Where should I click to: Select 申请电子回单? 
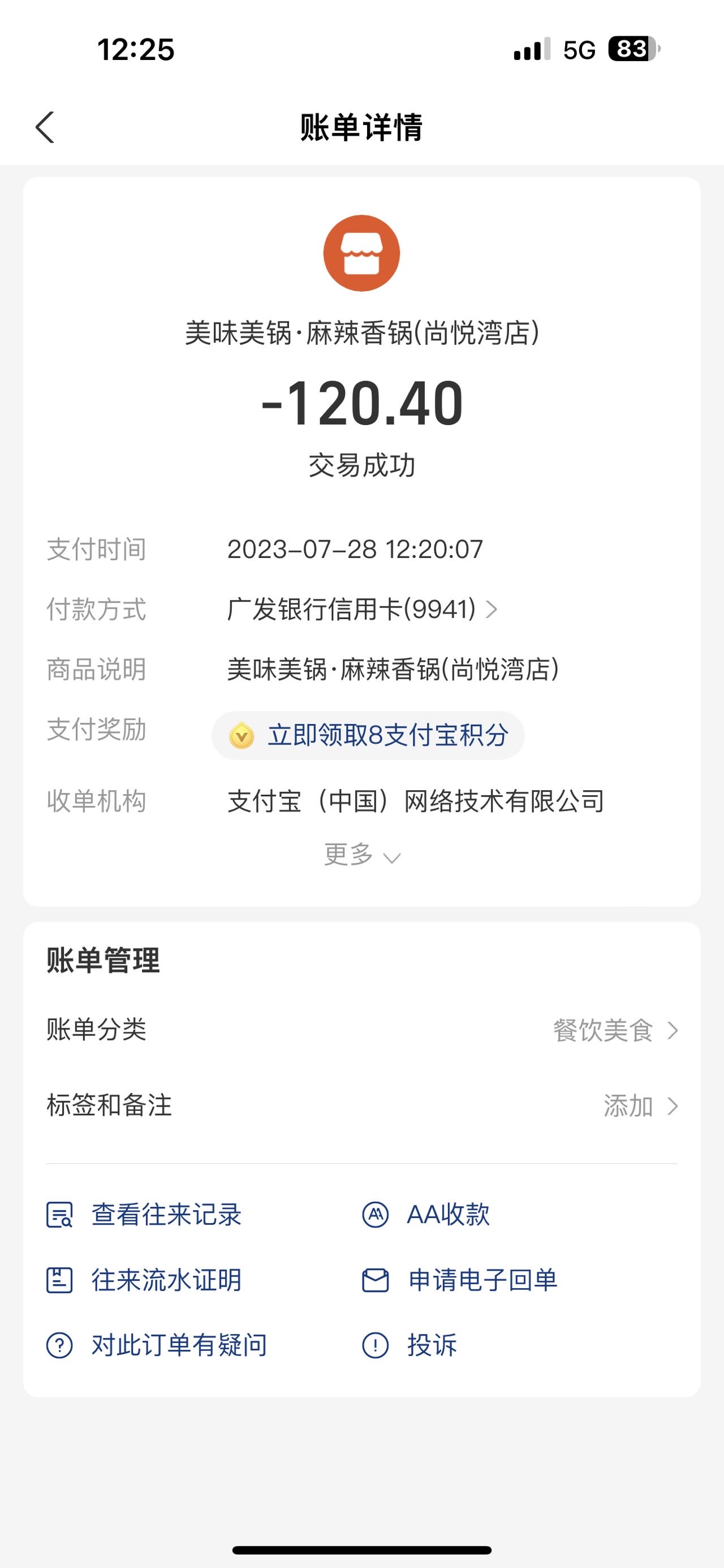coord(460,1280)
